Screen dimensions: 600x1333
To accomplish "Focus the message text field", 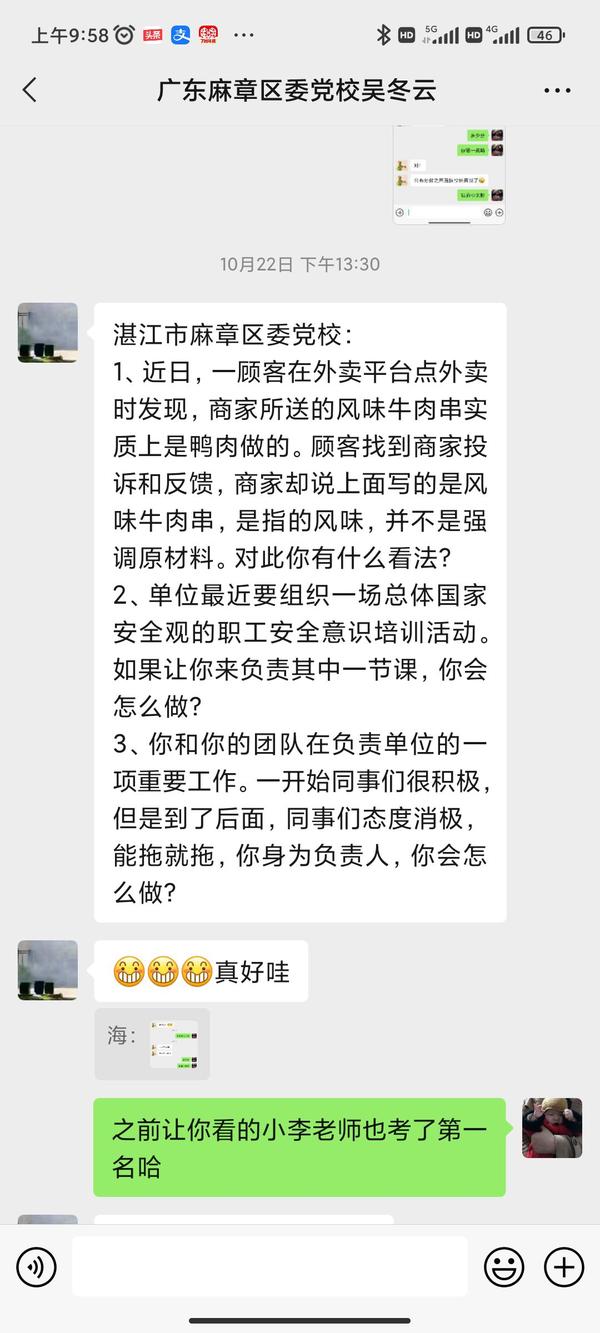I will pyautogui.click(x=269, y=1266).
